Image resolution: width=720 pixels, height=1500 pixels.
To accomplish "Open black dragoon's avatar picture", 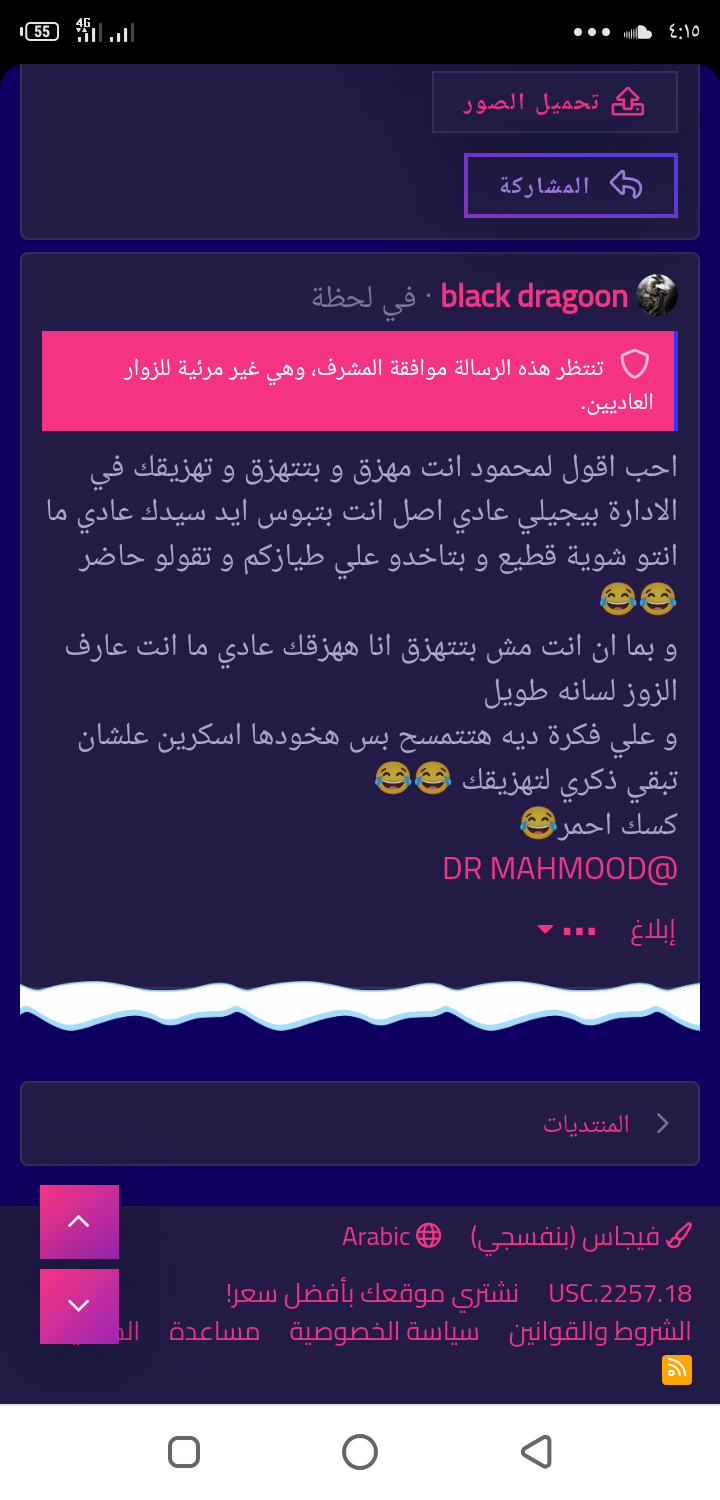I will 657,295.
